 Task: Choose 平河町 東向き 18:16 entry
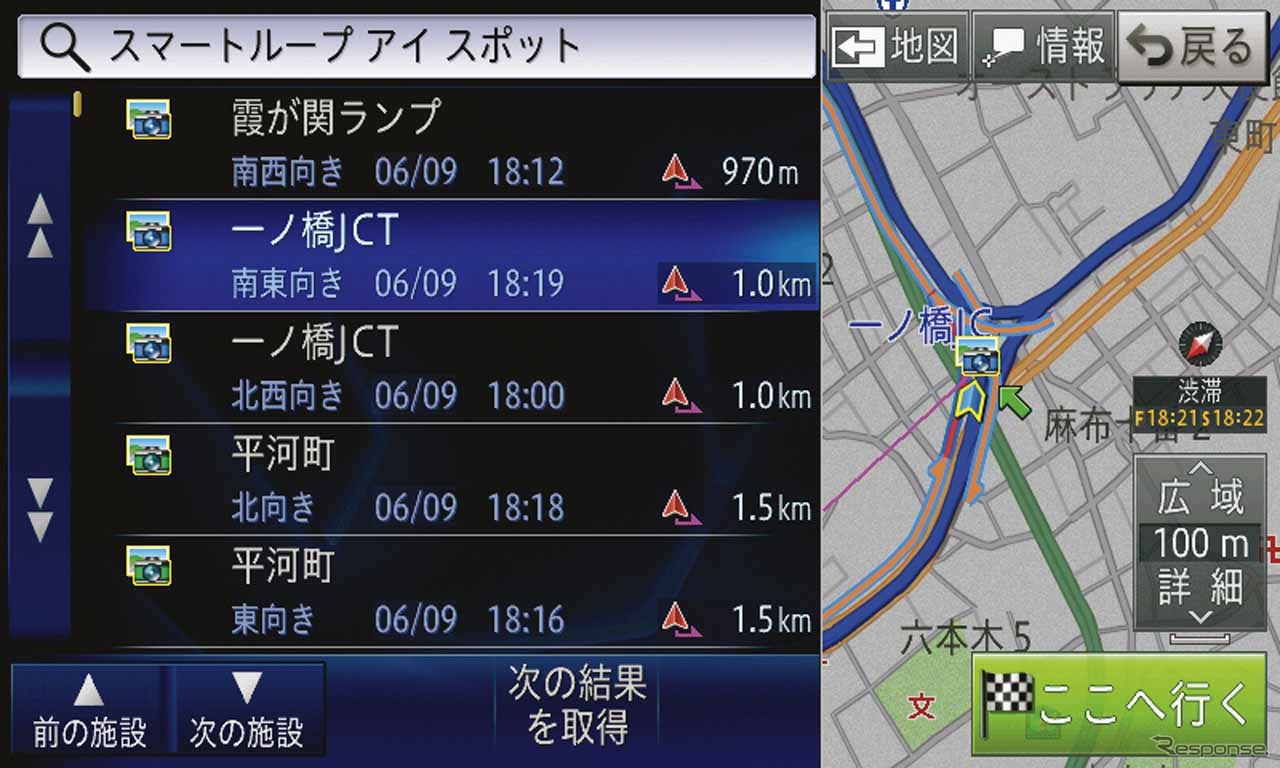click(x=450, y=592)
